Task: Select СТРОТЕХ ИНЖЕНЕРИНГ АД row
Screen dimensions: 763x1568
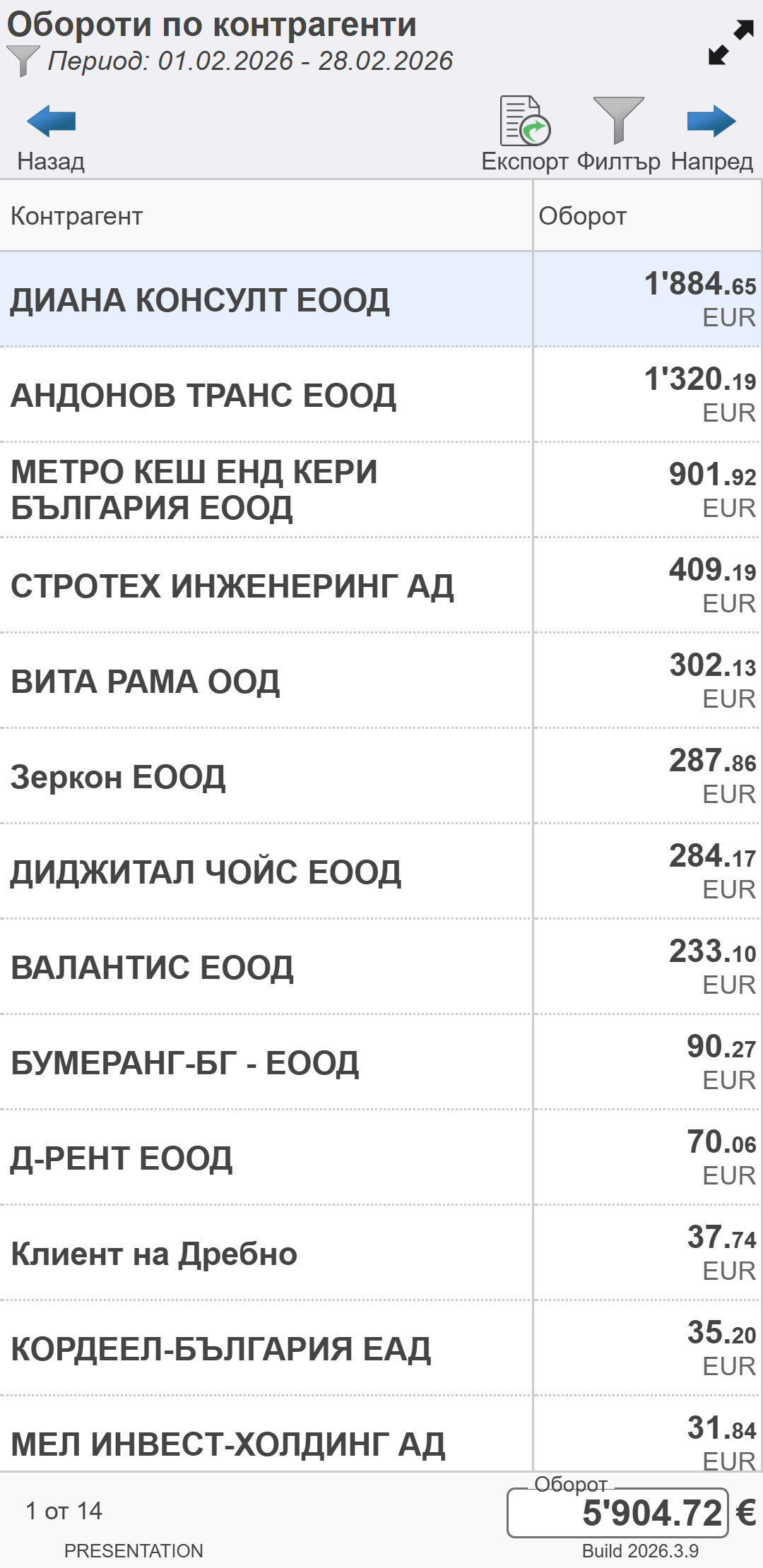Action: point(265,586)
